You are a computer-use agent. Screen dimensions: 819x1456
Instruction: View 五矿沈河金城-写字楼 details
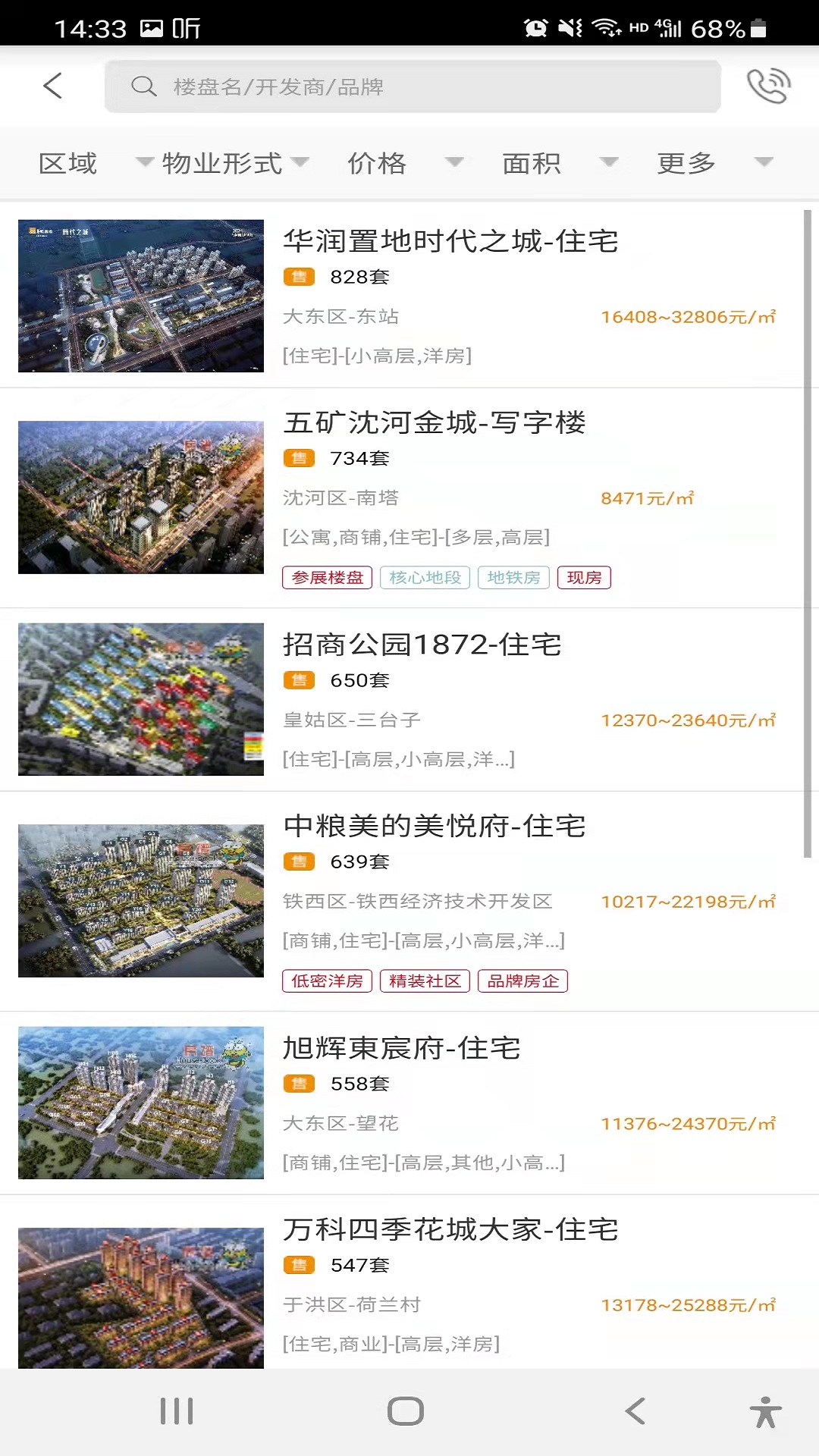coord(435,423)
